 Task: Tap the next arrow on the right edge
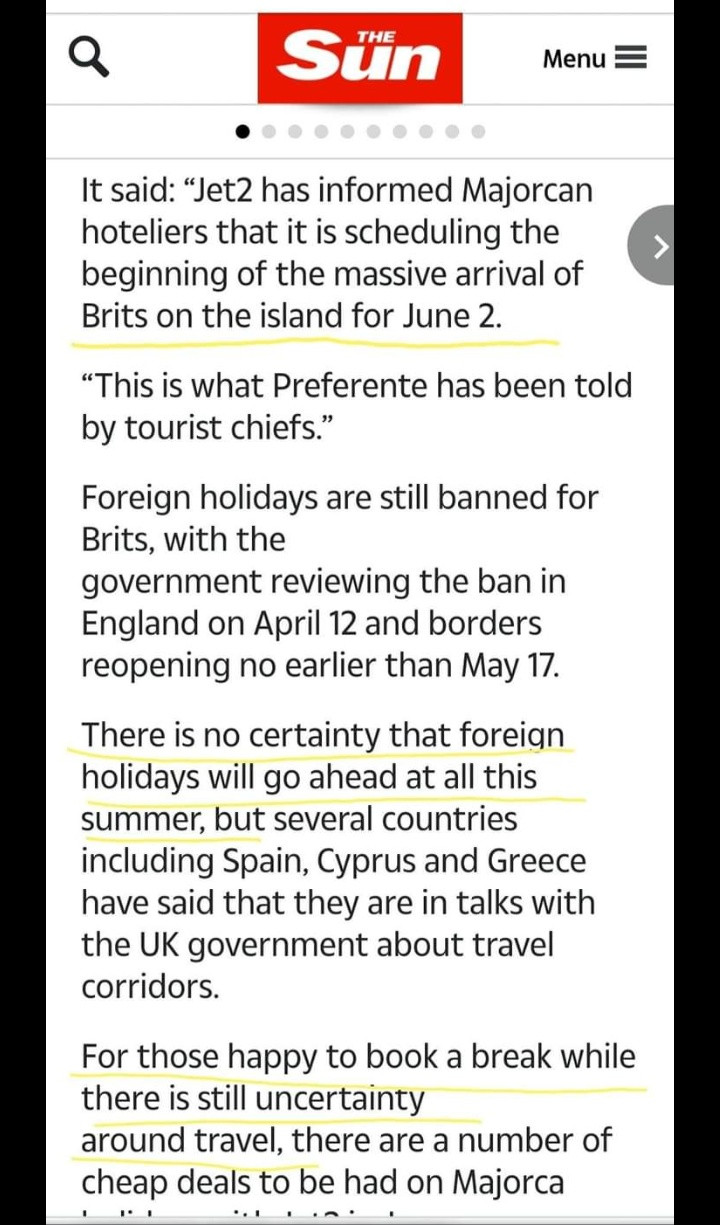coord(658,246)
